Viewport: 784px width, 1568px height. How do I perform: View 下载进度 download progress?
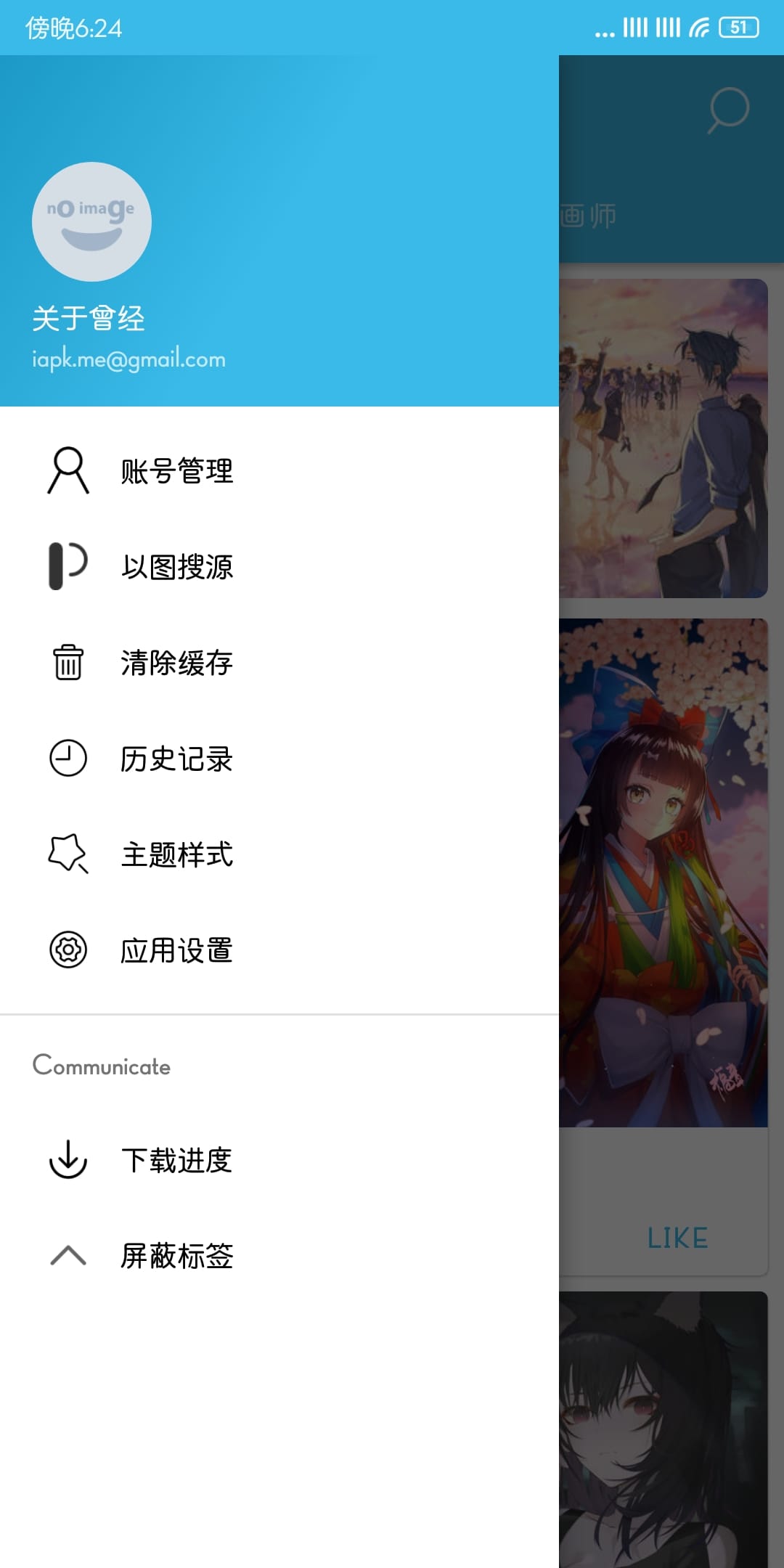coord(176,1160)
